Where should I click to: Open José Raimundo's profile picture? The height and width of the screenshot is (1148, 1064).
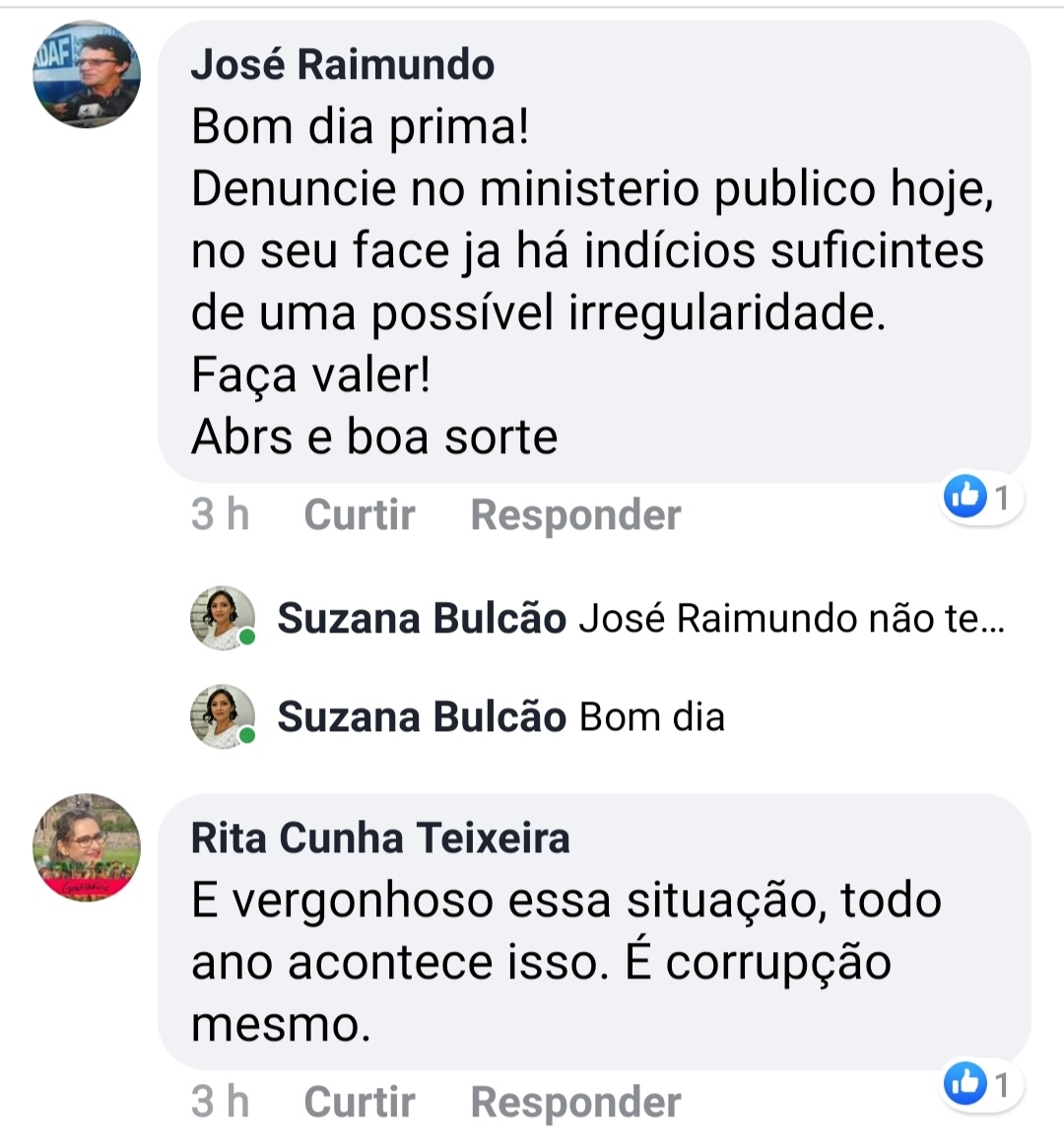pos(87,75)
